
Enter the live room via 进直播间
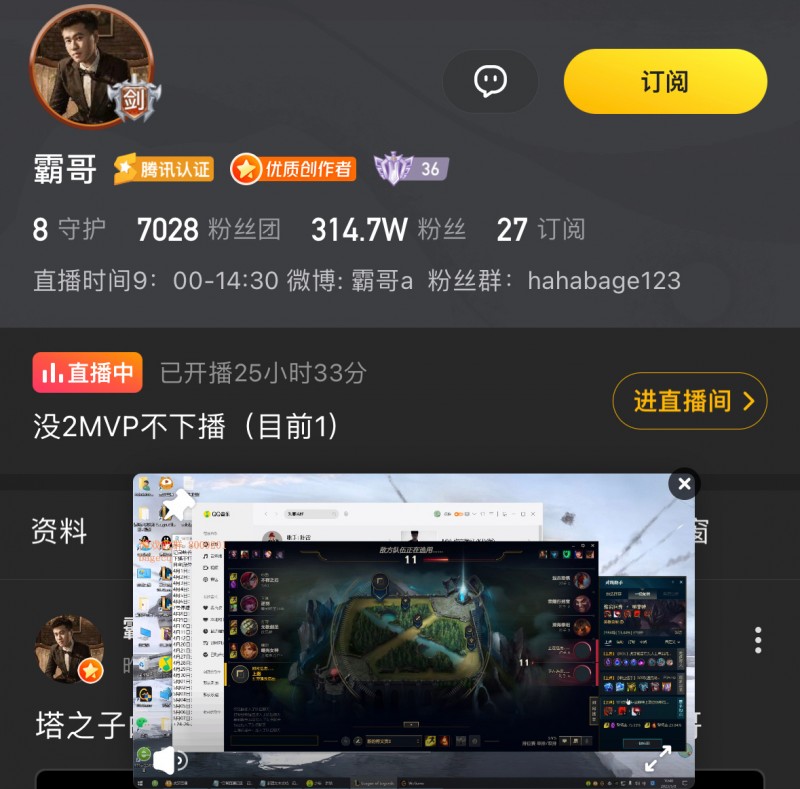(689, 401)
